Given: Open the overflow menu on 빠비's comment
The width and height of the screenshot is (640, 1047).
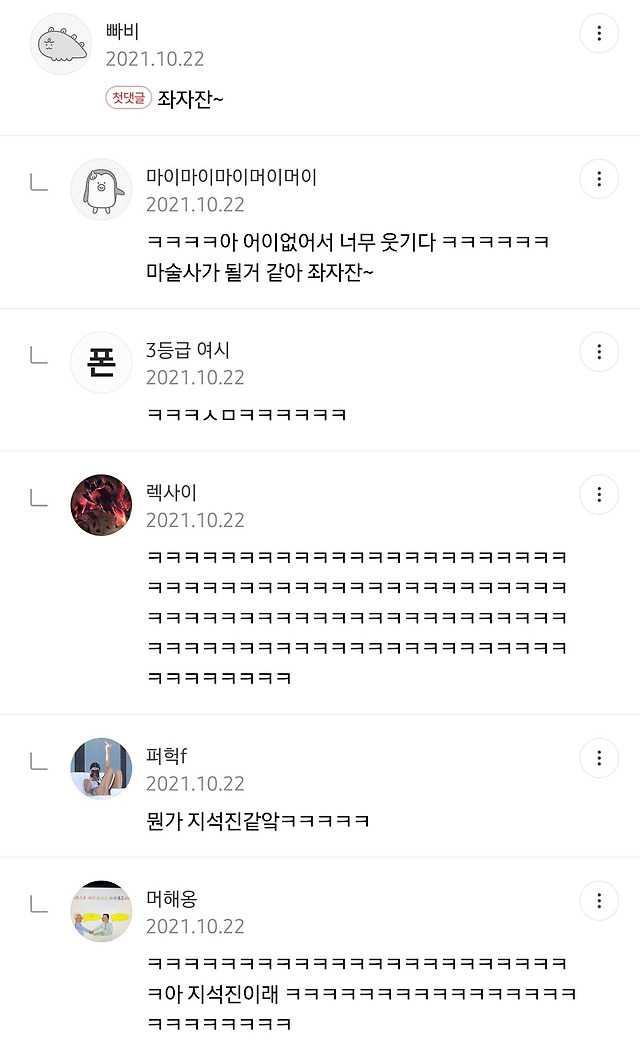Looking at the screenshot, I should (599, 34).
